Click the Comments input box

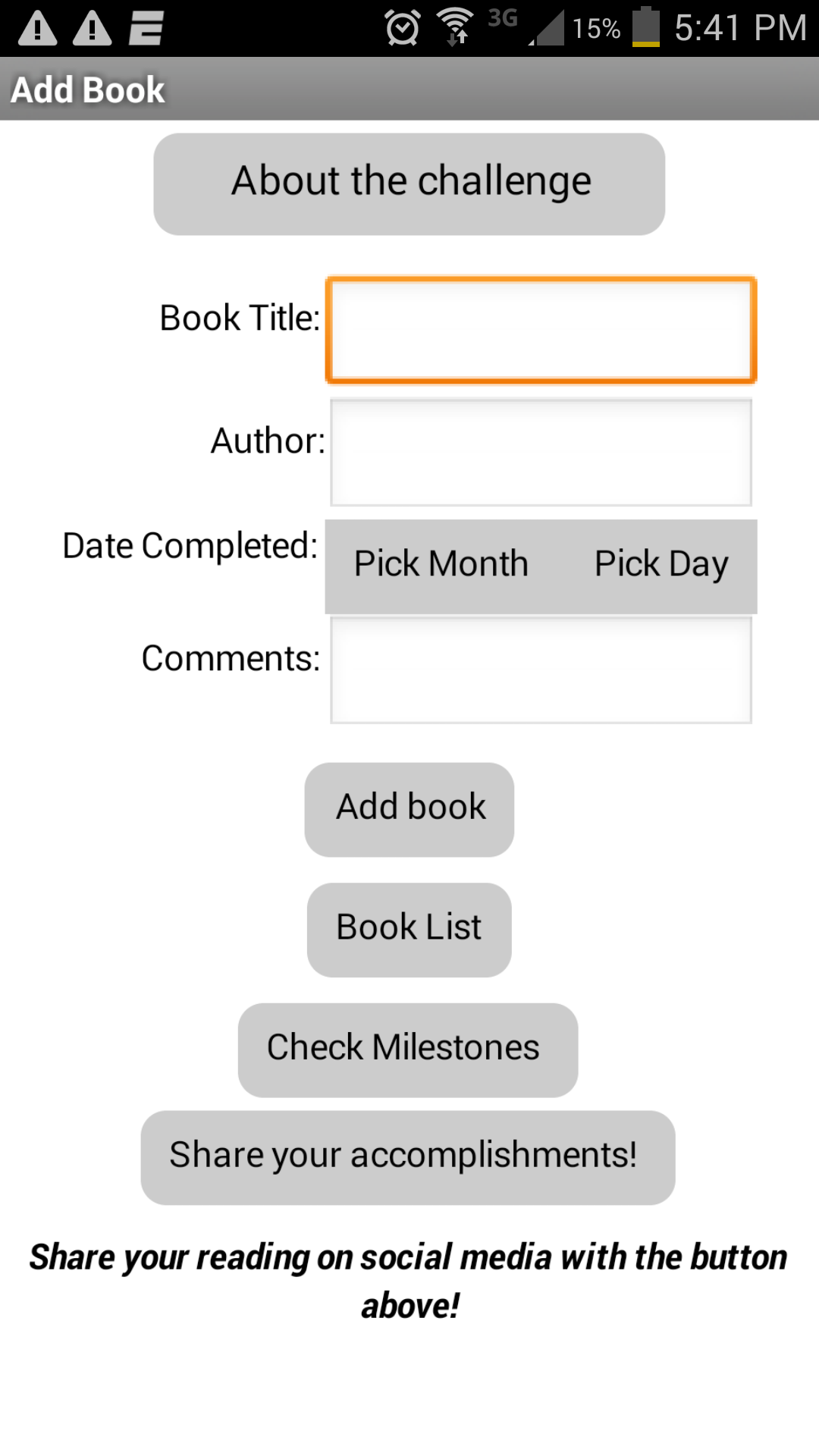point(540,670)
